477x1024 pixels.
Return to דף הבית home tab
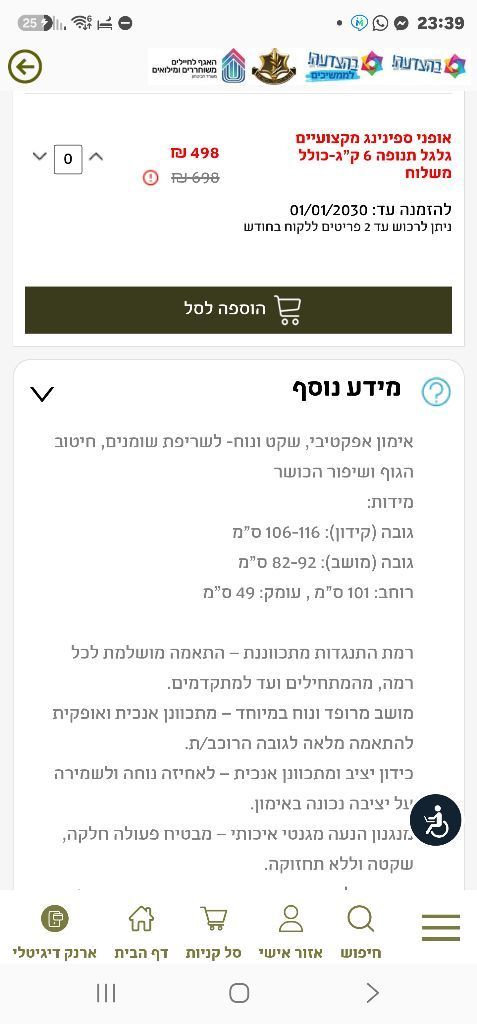[141, 933]
